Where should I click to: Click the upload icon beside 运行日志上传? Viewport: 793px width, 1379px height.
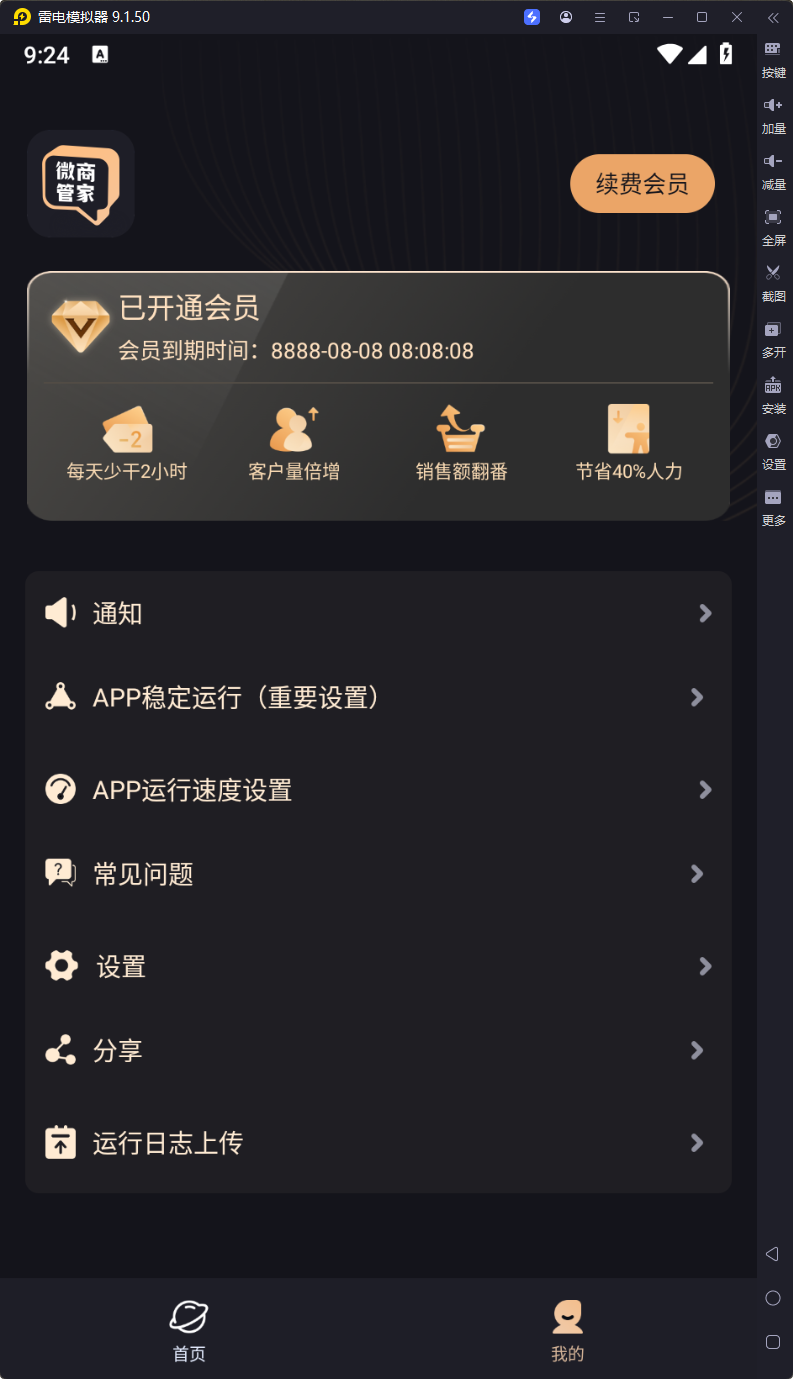(61, 1142)
